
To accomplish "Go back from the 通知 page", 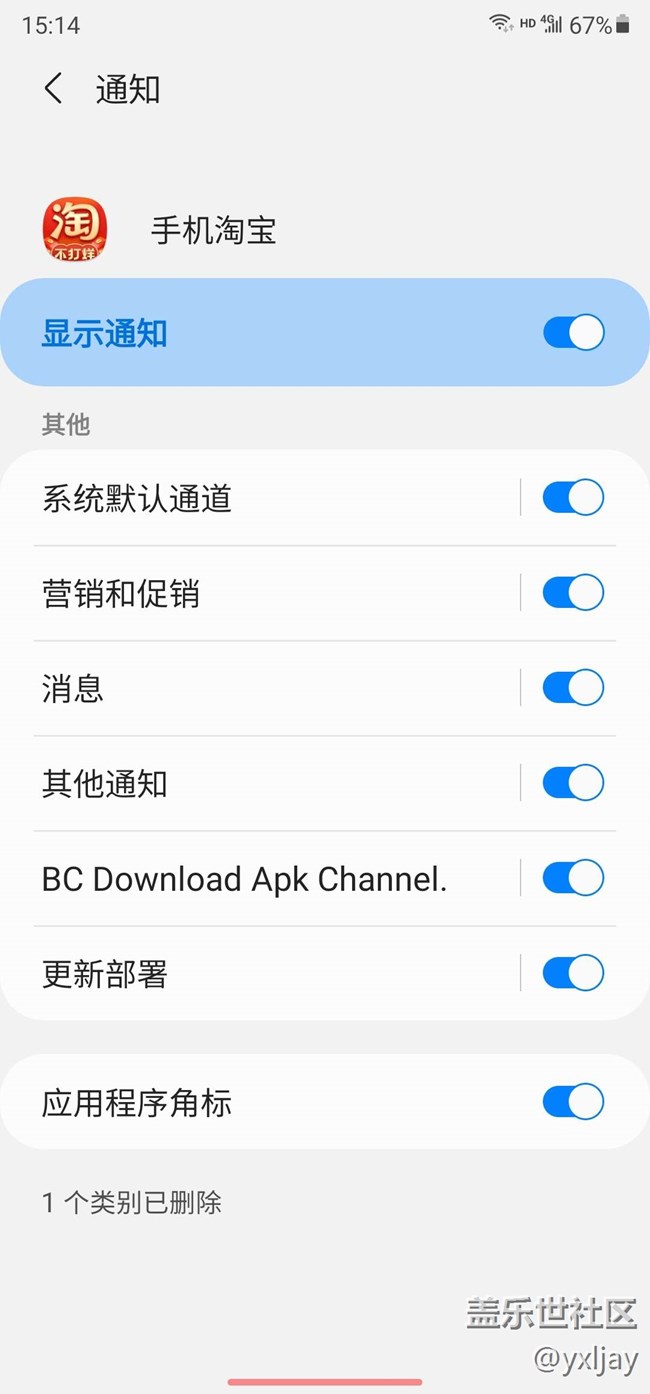I will coord(54,89).
